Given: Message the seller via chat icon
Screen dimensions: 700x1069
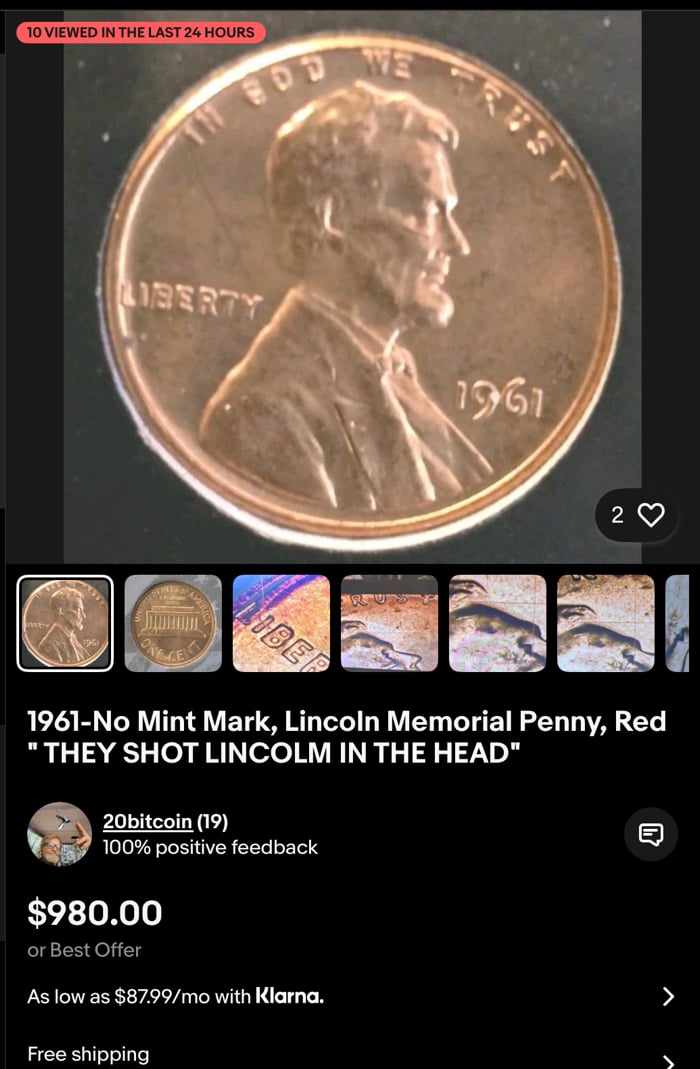Looking at the screenshot, I should click(x=651, y=834).
